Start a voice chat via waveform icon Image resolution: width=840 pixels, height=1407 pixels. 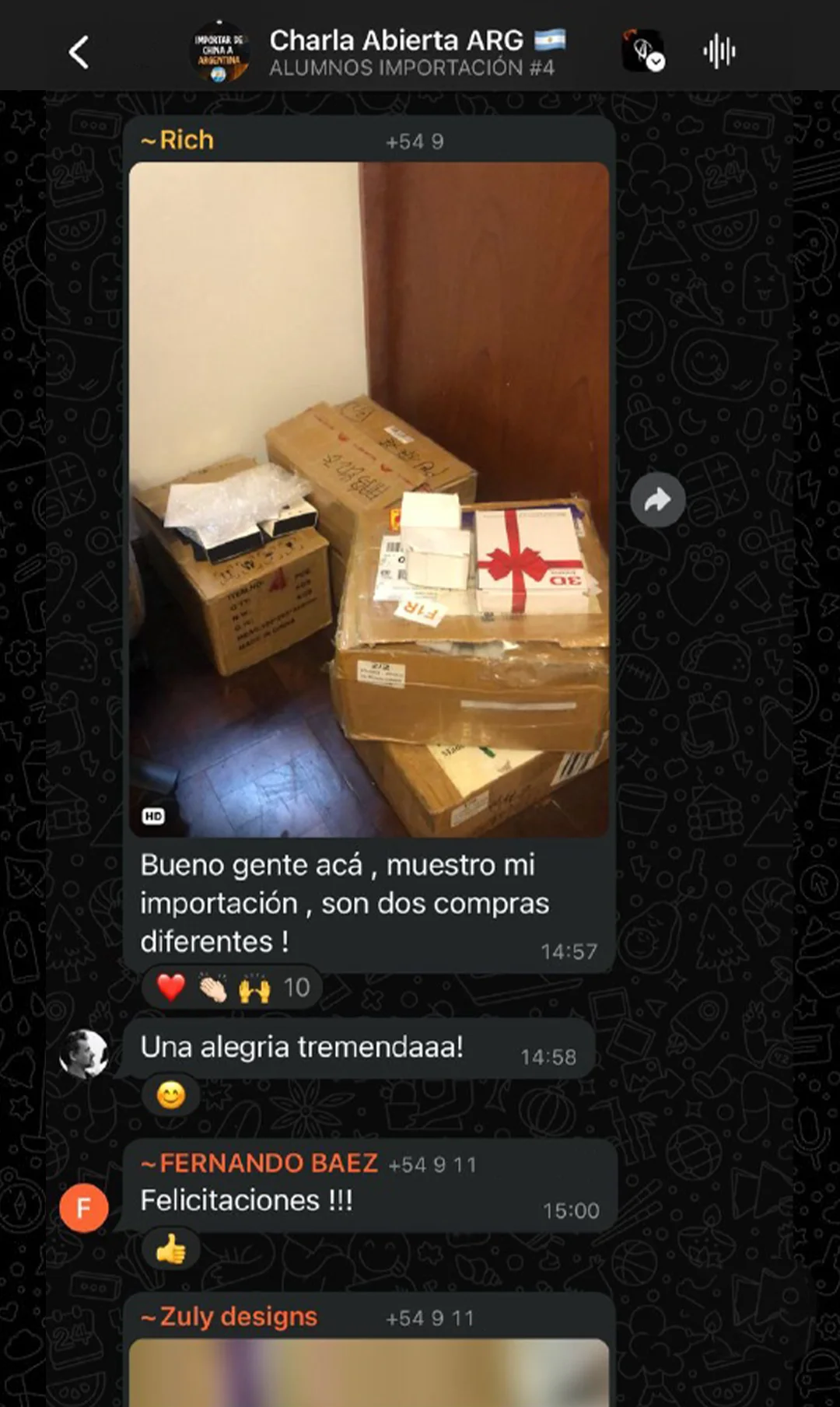pyautogui.click(x=719, y=52)
